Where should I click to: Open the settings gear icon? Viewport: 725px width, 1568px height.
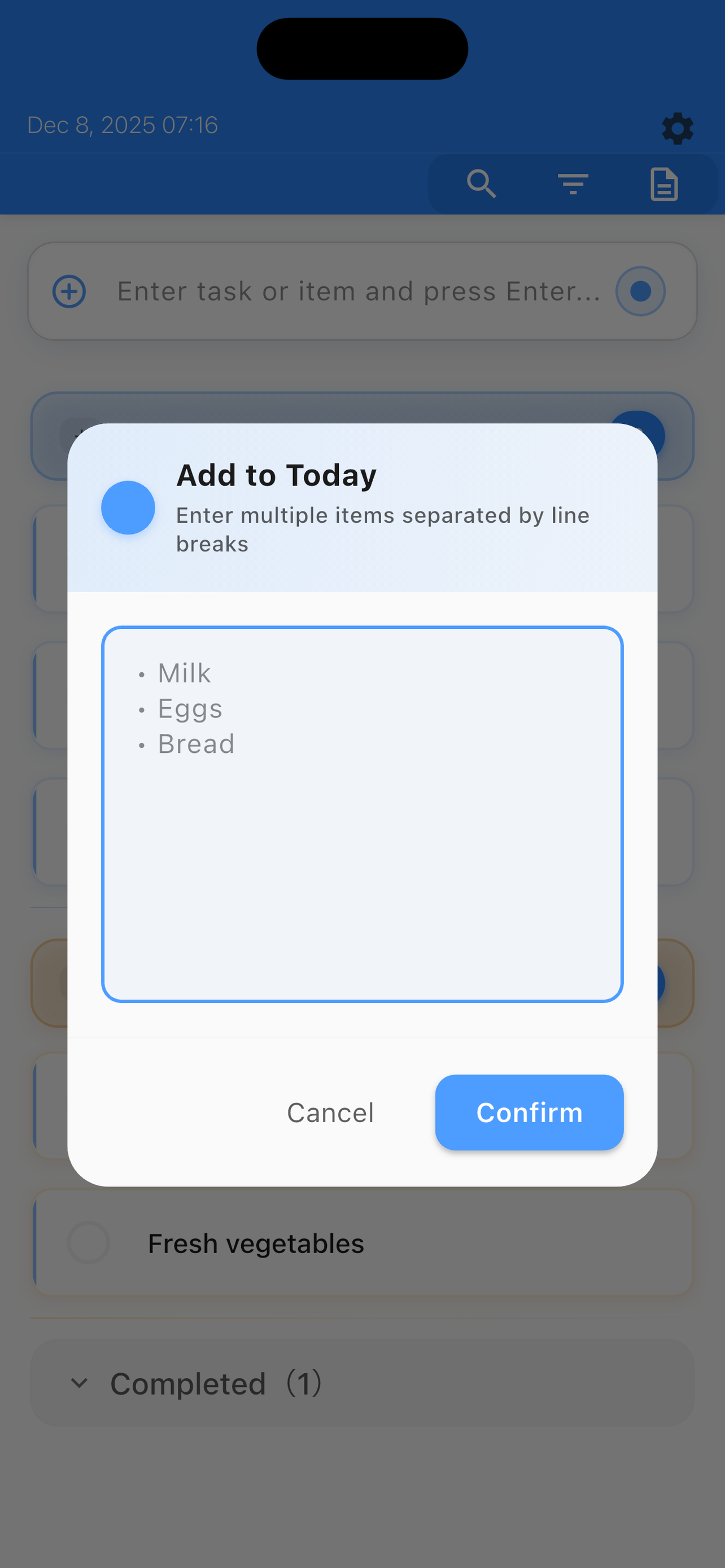click(678, 129)
